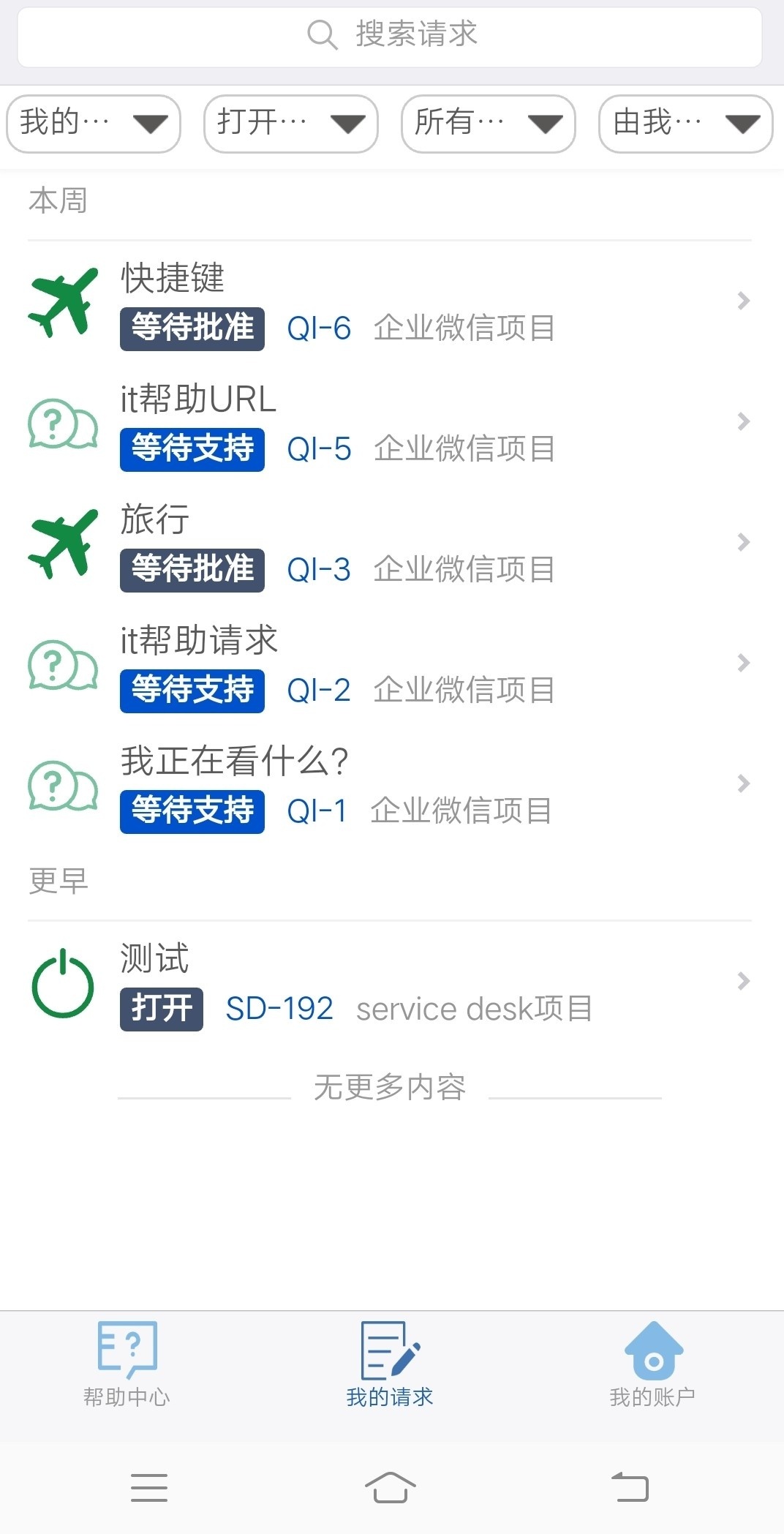Expand the 所有… filter dropdown
784x1534 pixels.
pos(489,124)
